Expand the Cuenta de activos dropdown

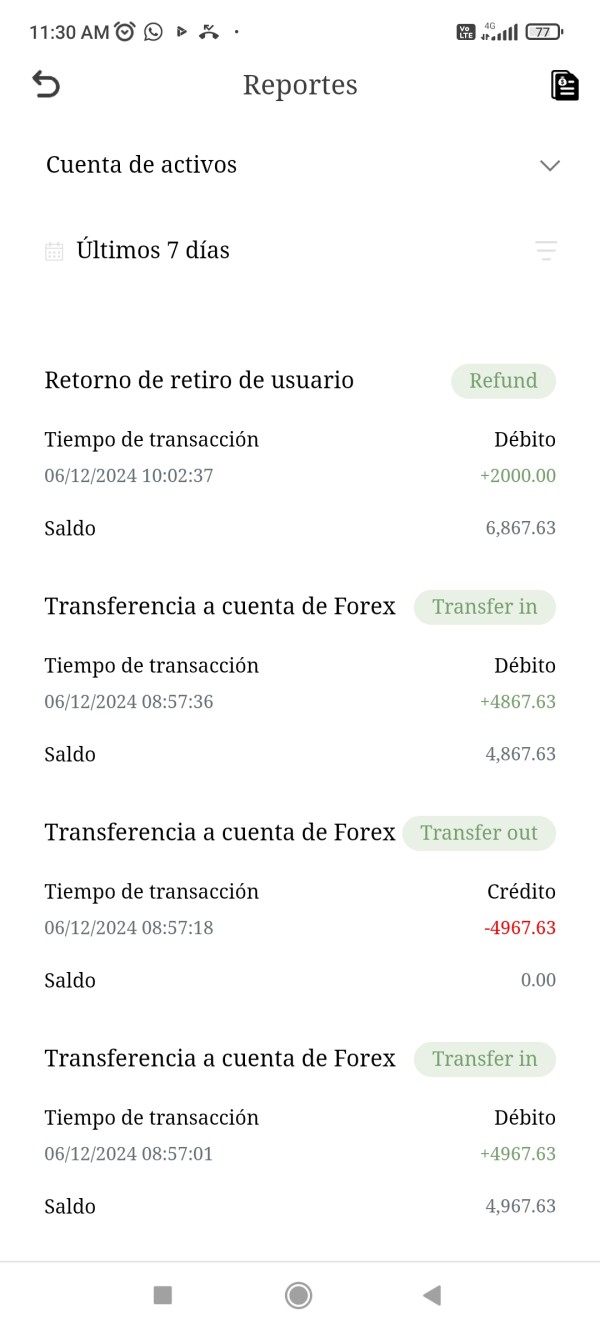pyautogui.click(x=300, y=165)
